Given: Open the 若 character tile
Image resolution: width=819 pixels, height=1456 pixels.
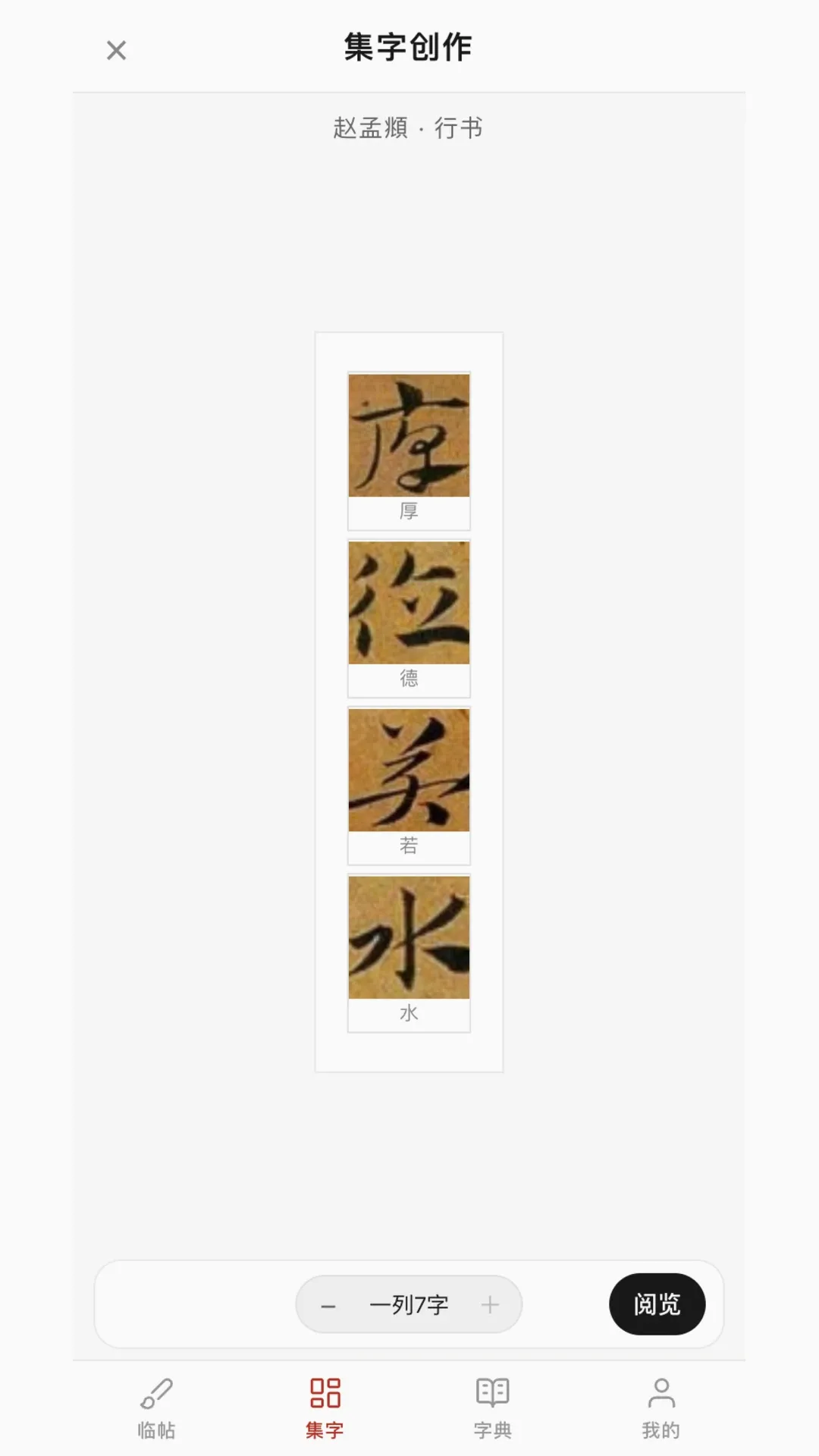Looking at the screenshot, I should tap(409, 786).
